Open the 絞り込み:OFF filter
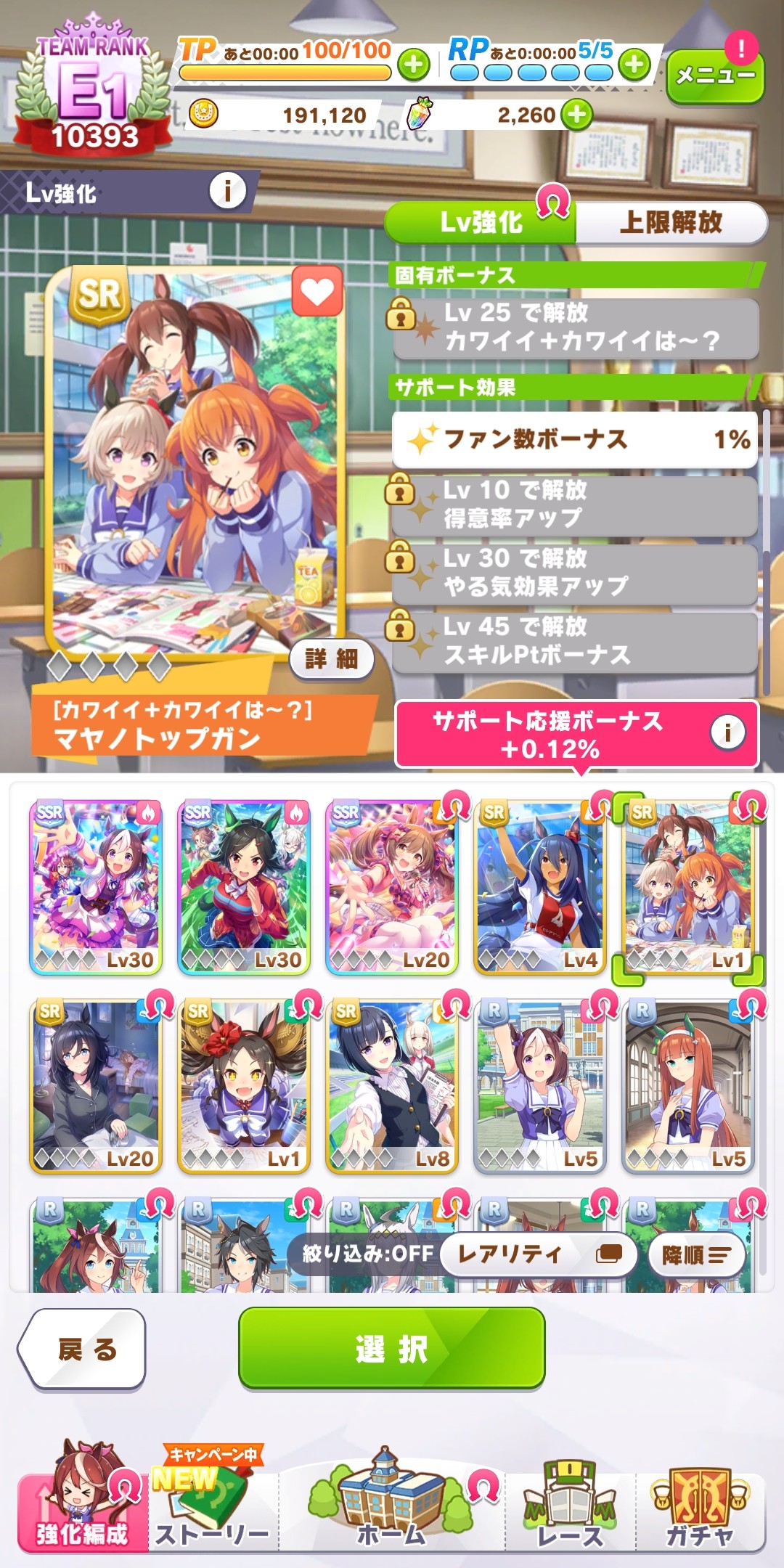784x1568 pixels. pos(367,1254)
